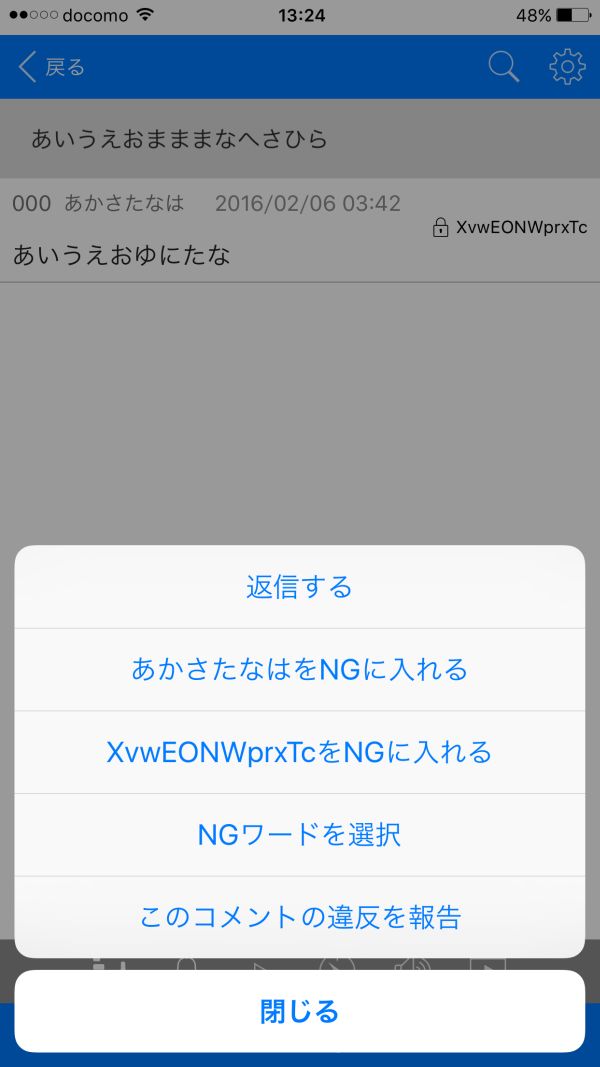Report this comment with このコメントの違反を報告
The width and height of the screenshot is (600, 1067).
[300, 917]
